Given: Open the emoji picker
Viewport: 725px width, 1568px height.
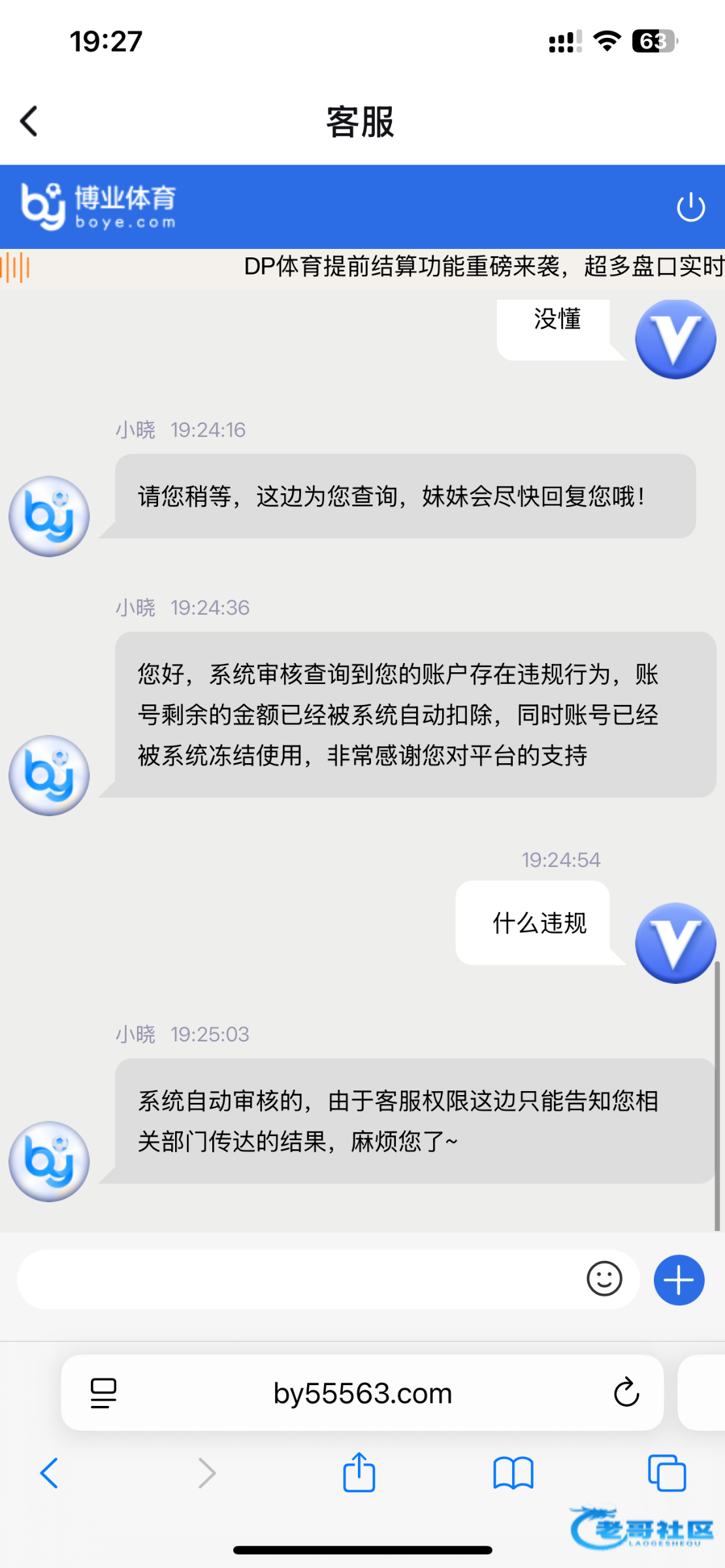Looking at the screenshot, I should [604, 1279].
